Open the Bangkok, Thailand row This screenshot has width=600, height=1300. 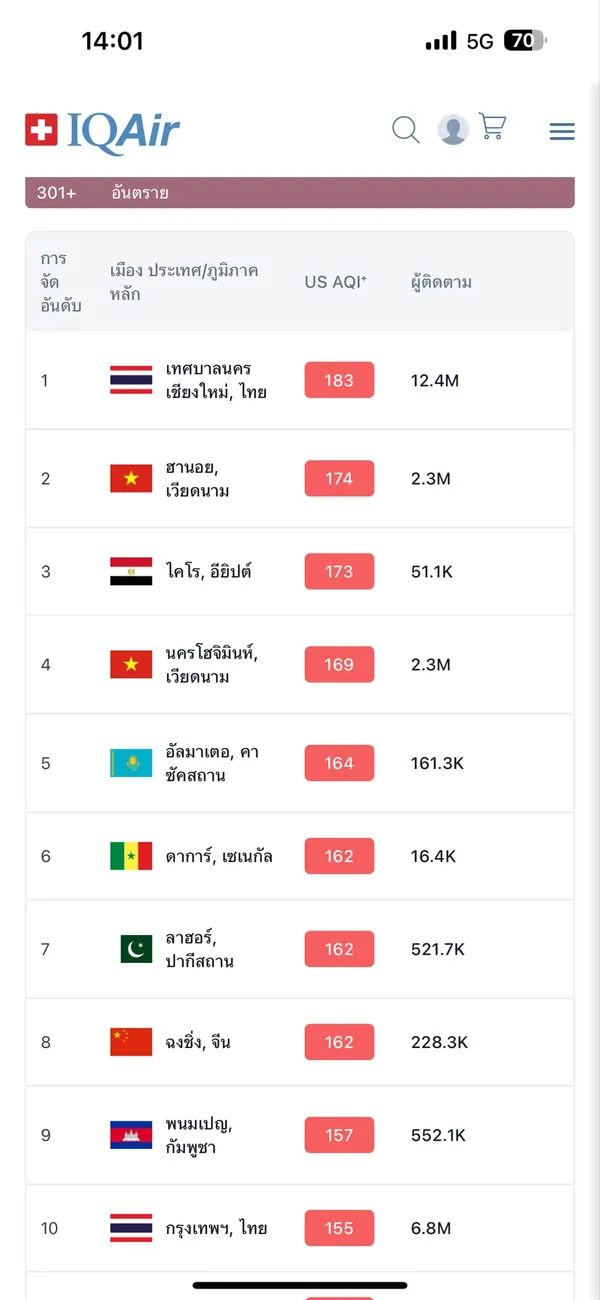coord(300,1228)
